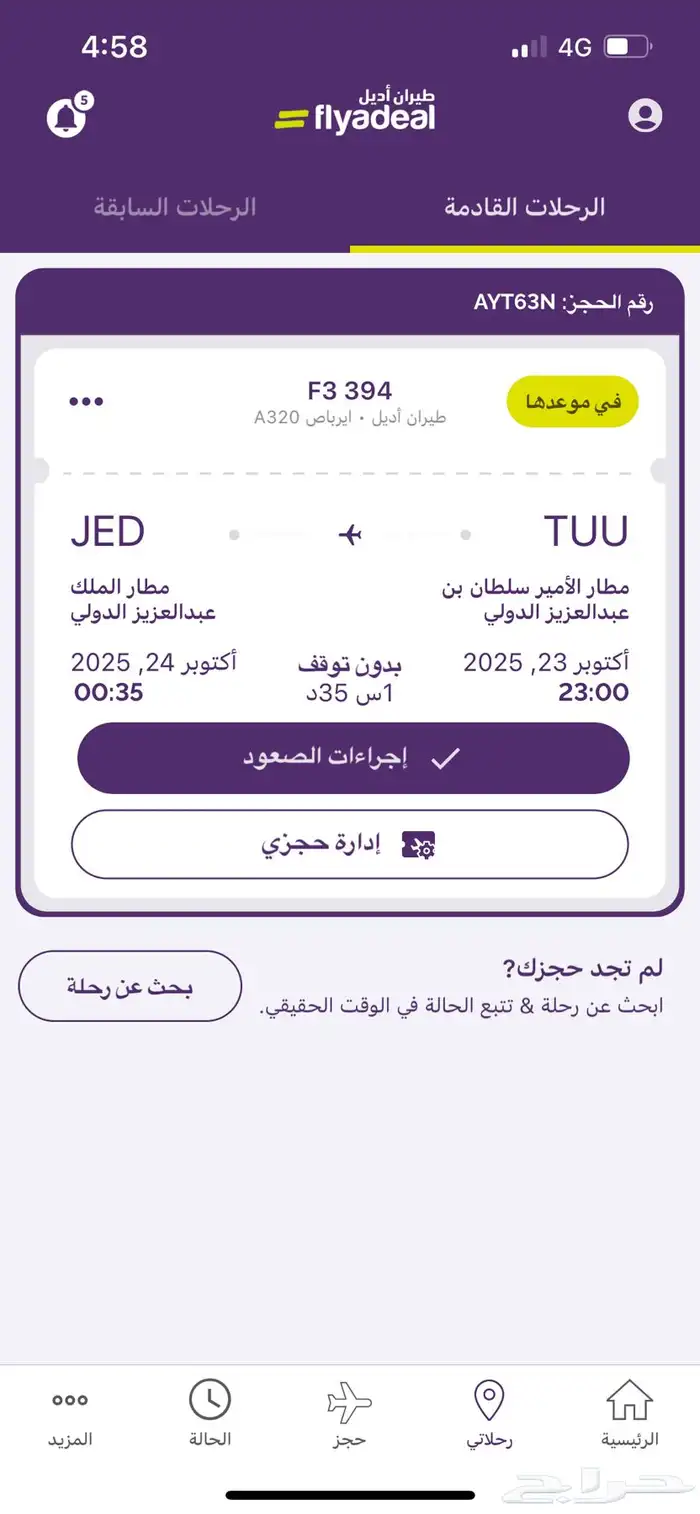Switch to the previous flights tab (الرحلات السابقة)
Image resolution: width=700 pixels, height=1514 pixels.
(175, 208)
